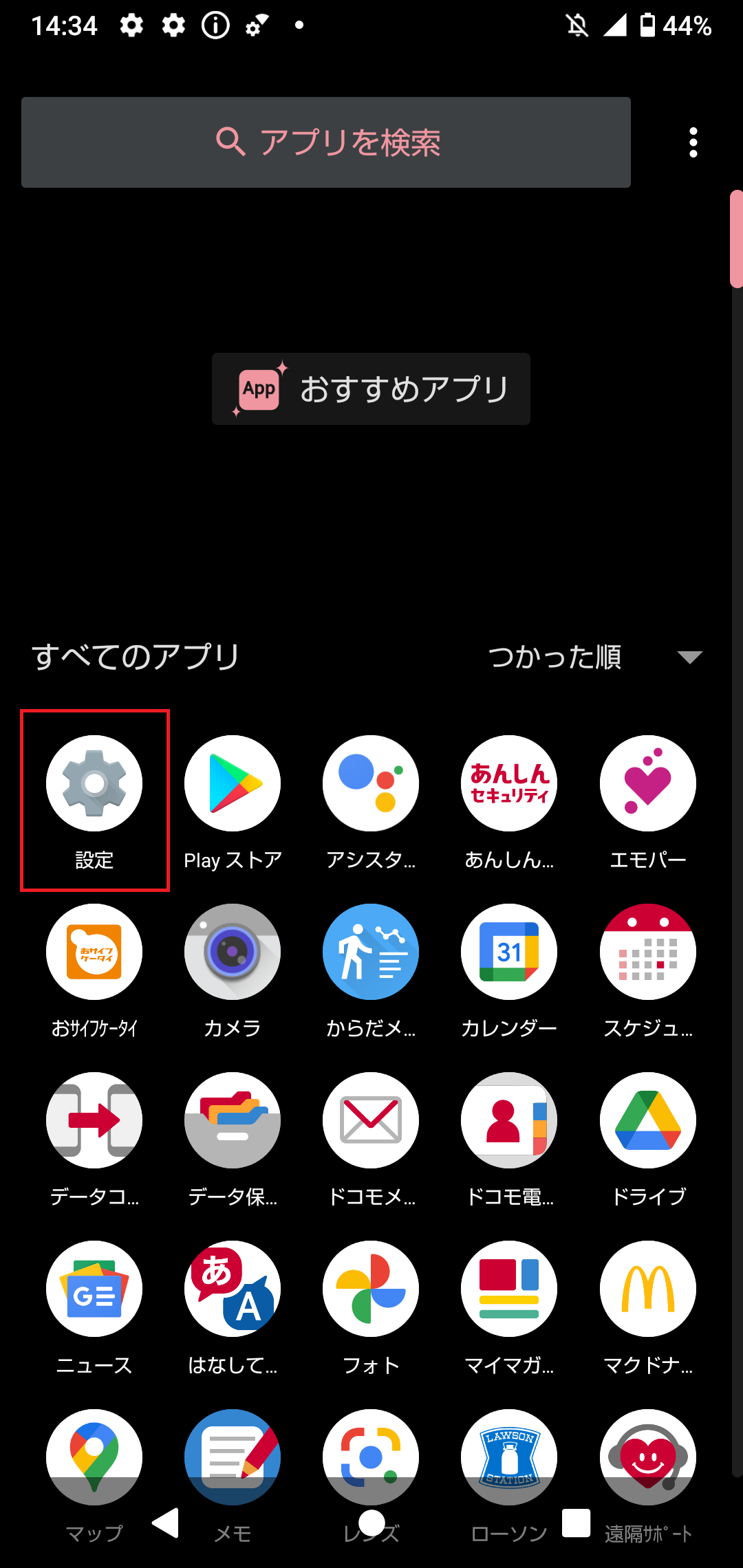Screen dimensions: 743x1568
Task: Open the ニュース app
Action: coord(94,1307)
